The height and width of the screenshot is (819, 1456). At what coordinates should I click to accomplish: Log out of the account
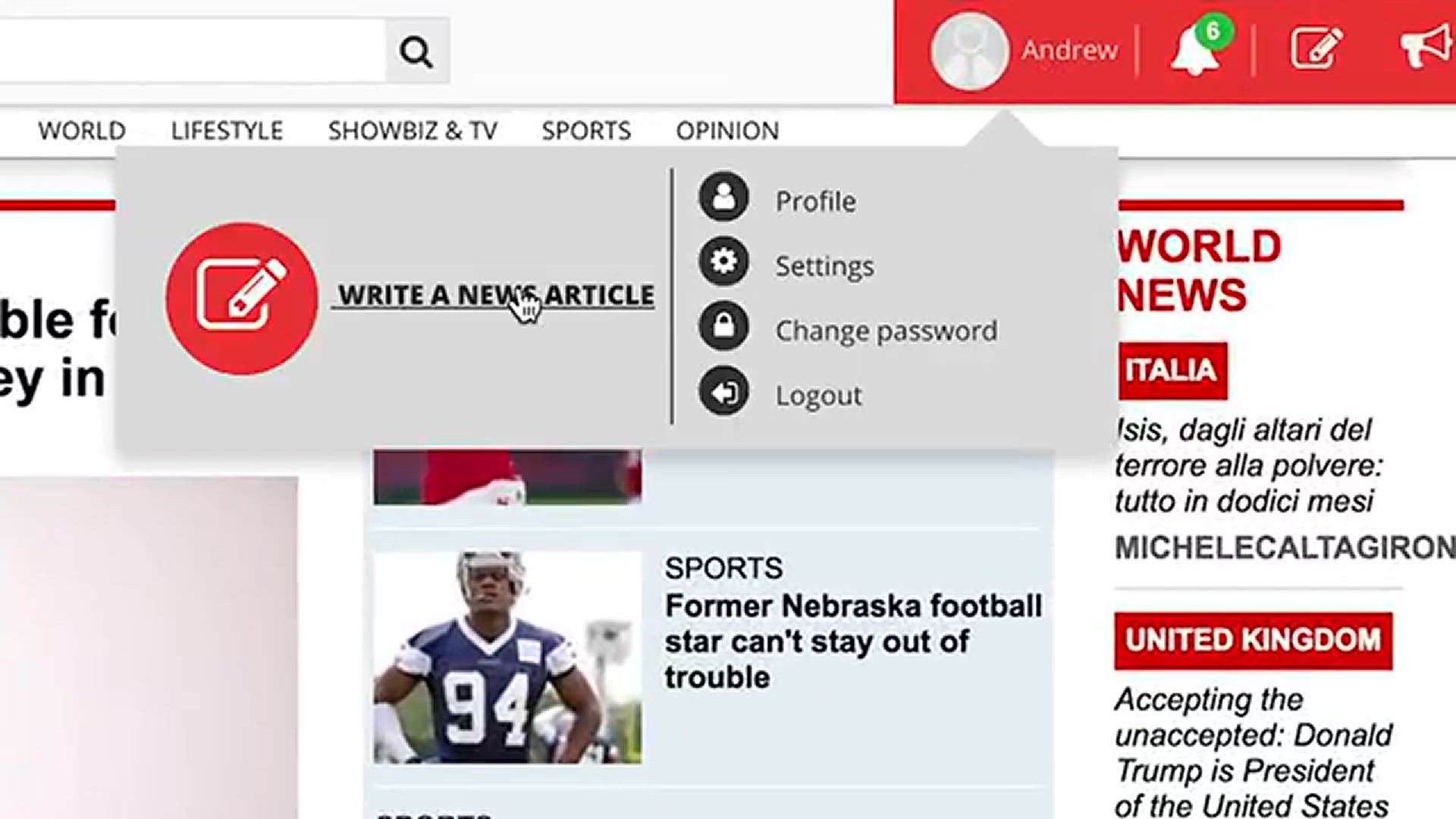[817, 395]
